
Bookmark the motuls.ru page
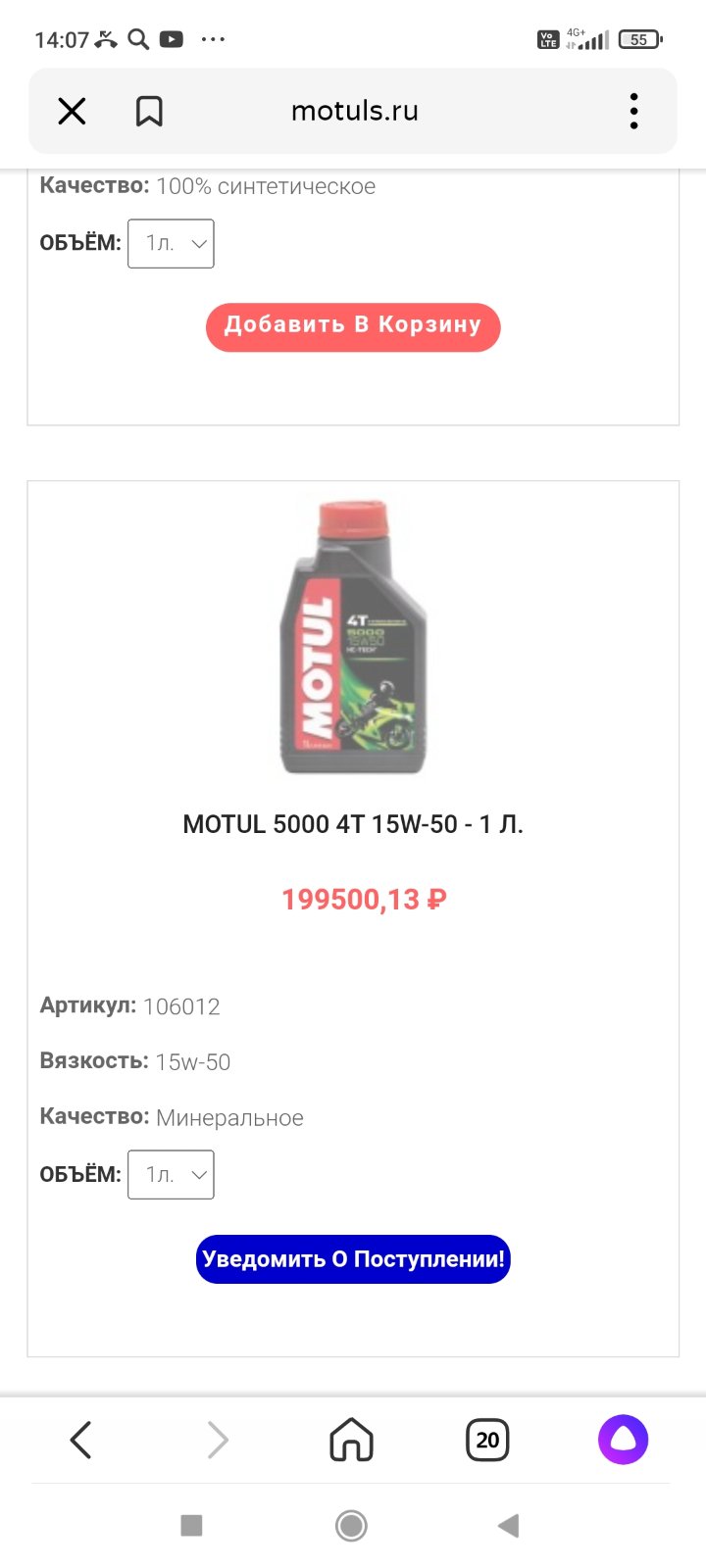(149, 112)
